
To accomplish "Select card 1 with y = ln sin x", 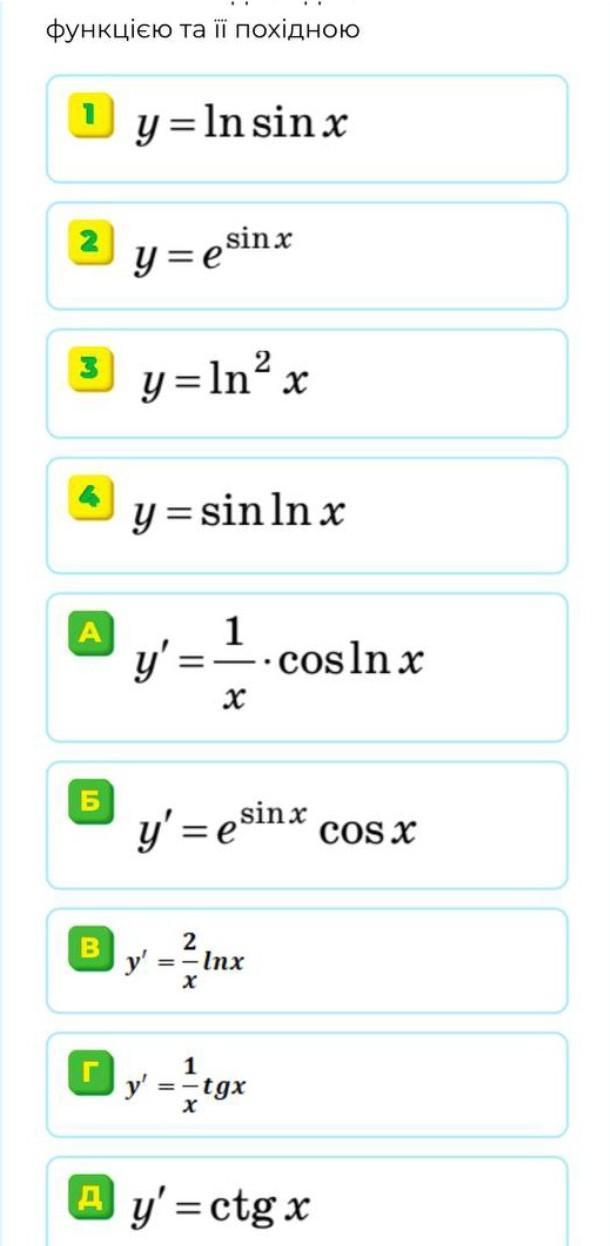I will (x=307, y=129).
